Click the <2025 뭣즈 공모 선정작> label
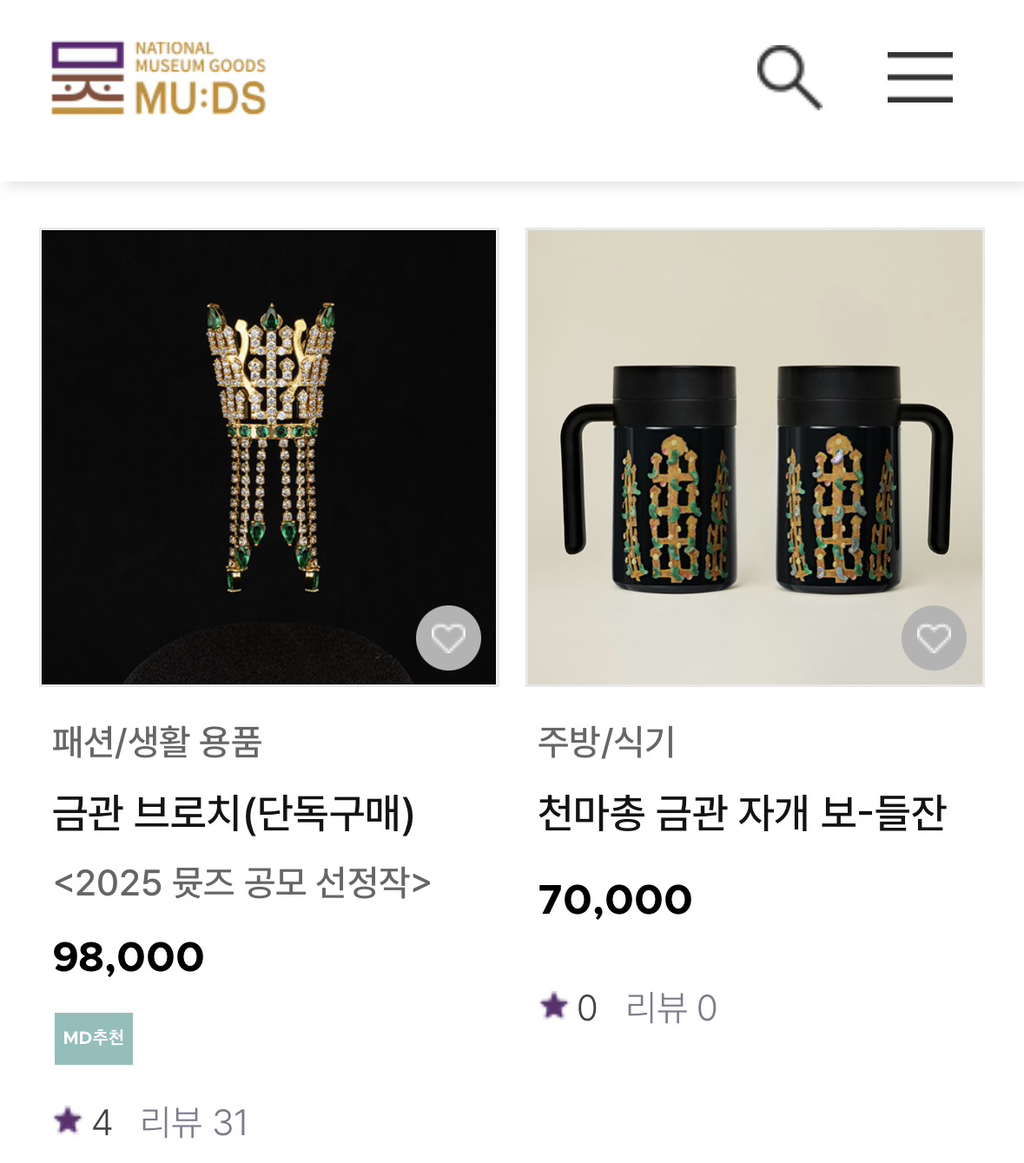 [242, 882]
